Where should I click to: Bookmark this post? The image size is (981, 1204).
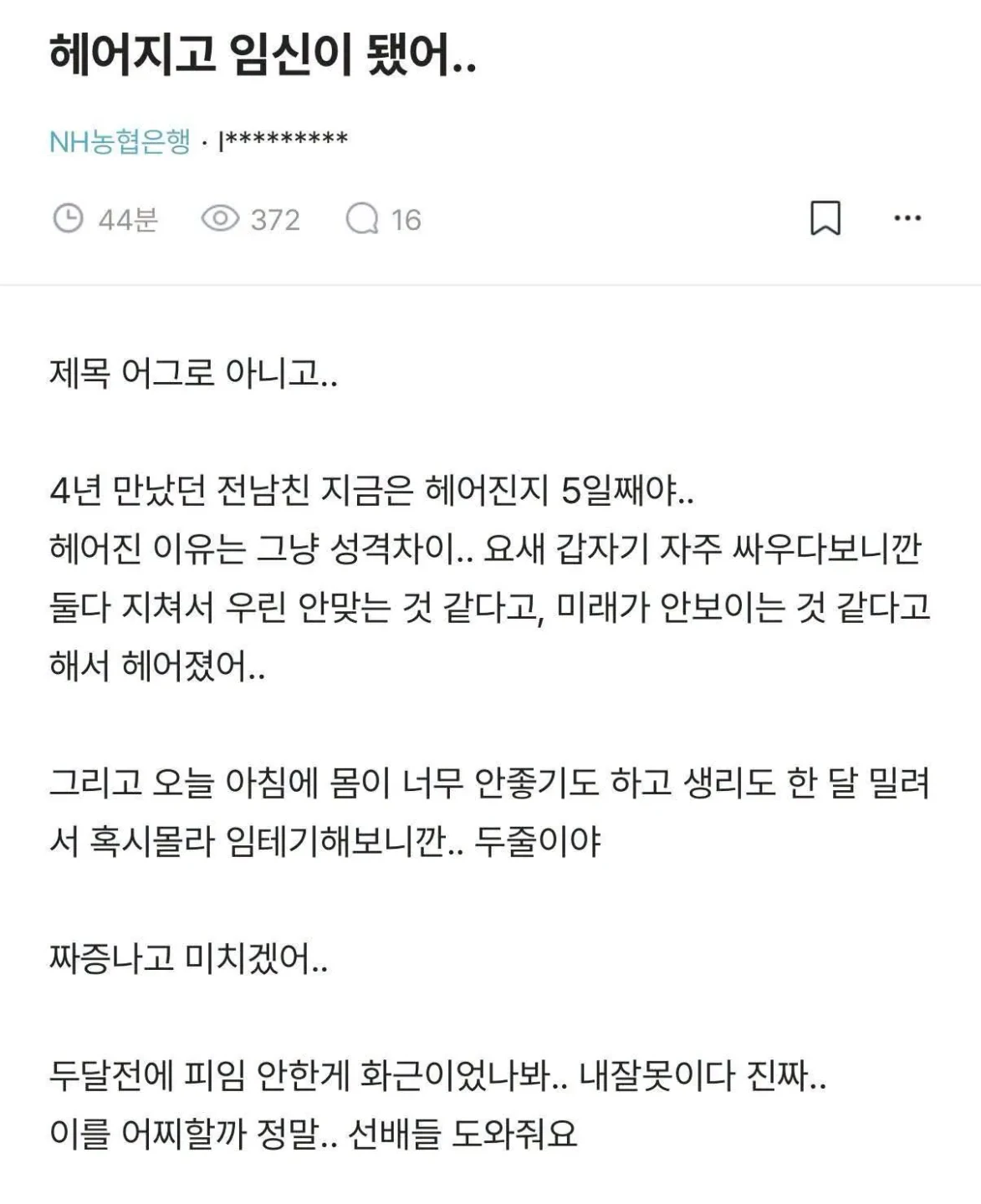(x=825, y=218)
